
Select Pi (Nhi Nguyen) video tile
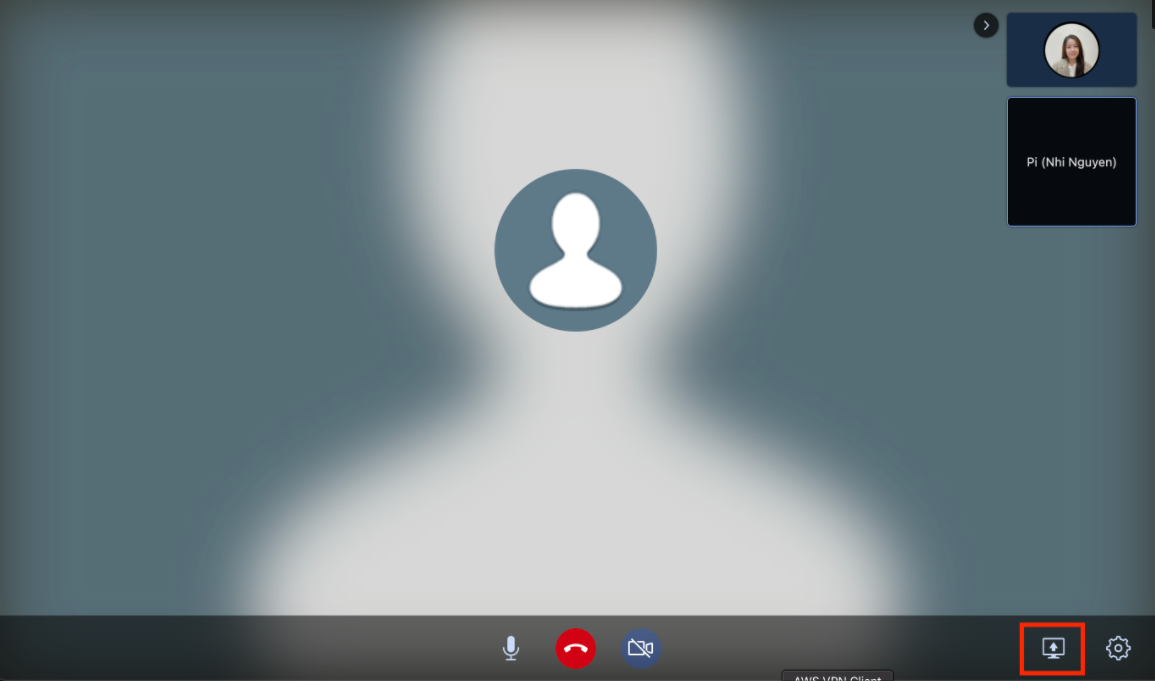(1071, 162)
